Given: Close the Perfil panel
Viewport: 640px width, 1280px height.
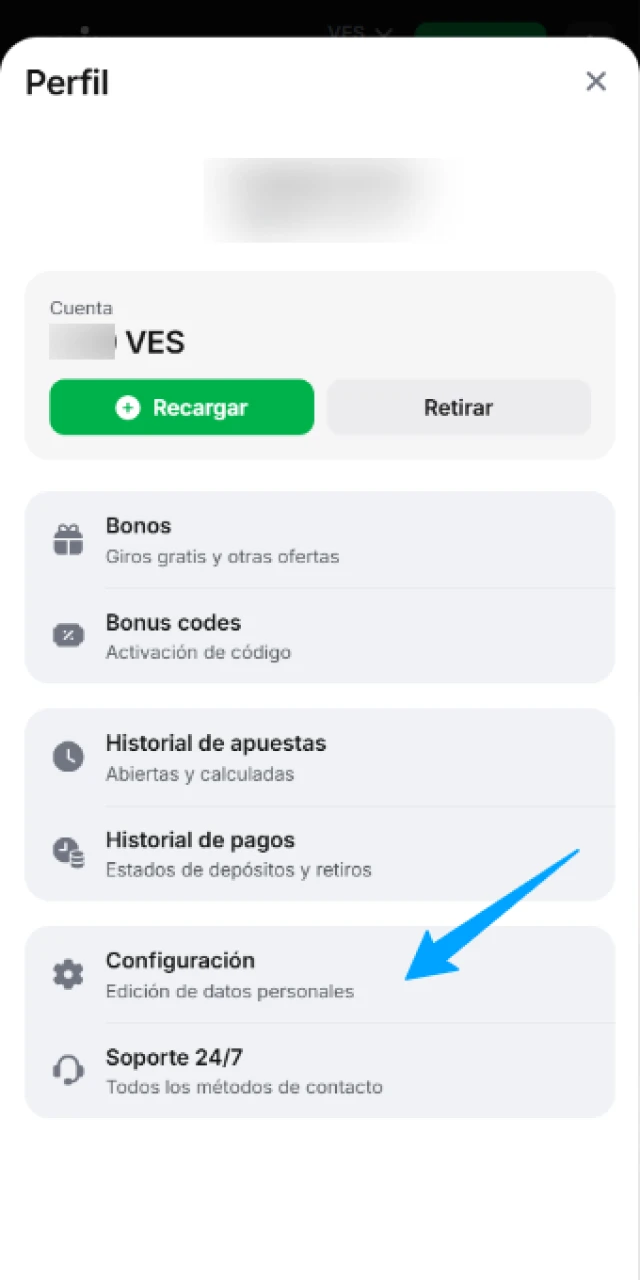Looking at the screenshot, I should pos(596,82).
